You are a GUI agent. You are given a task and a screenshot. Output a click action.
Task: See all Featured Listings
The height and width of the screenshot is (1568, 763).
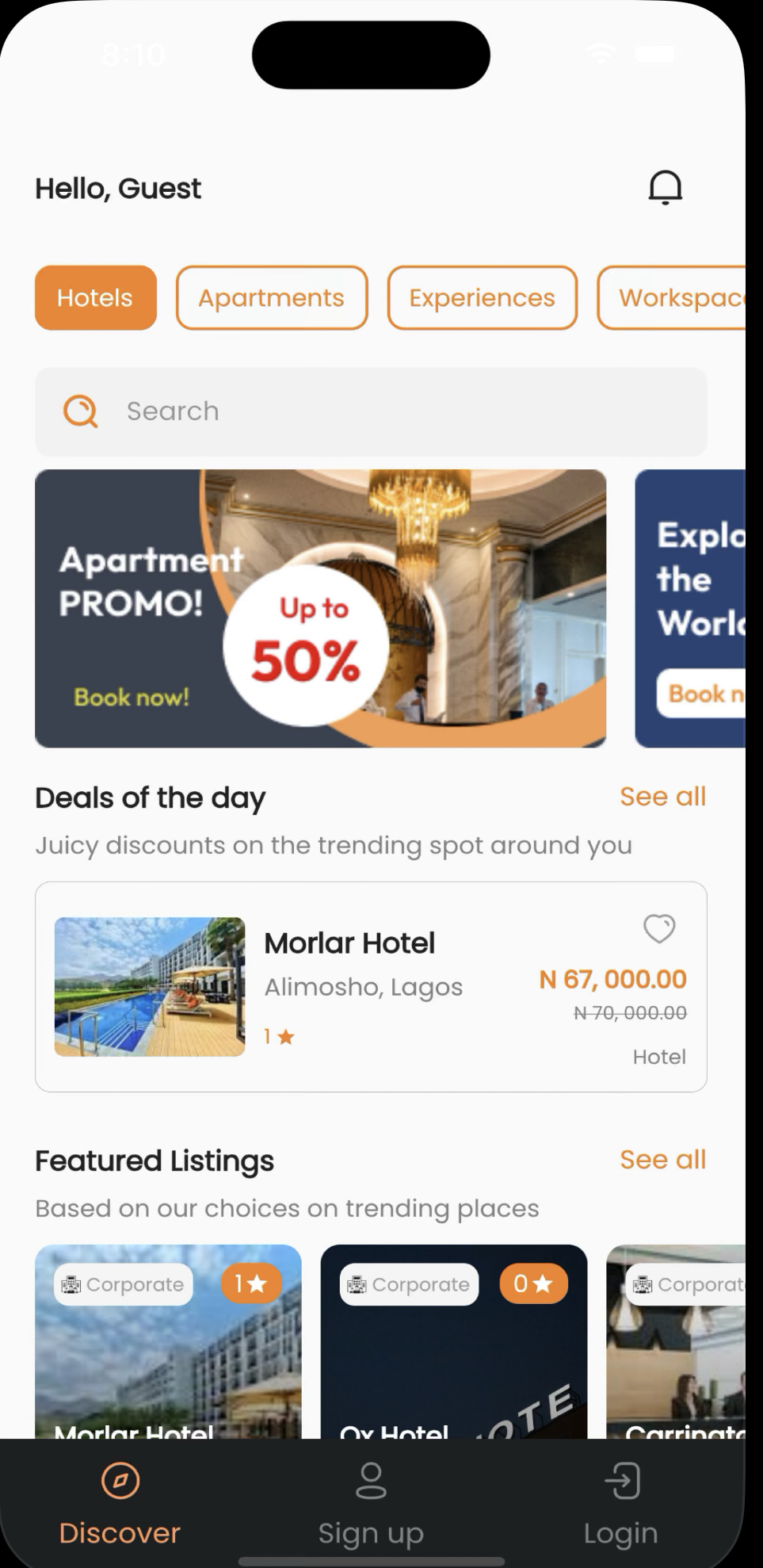point(662,1160)
